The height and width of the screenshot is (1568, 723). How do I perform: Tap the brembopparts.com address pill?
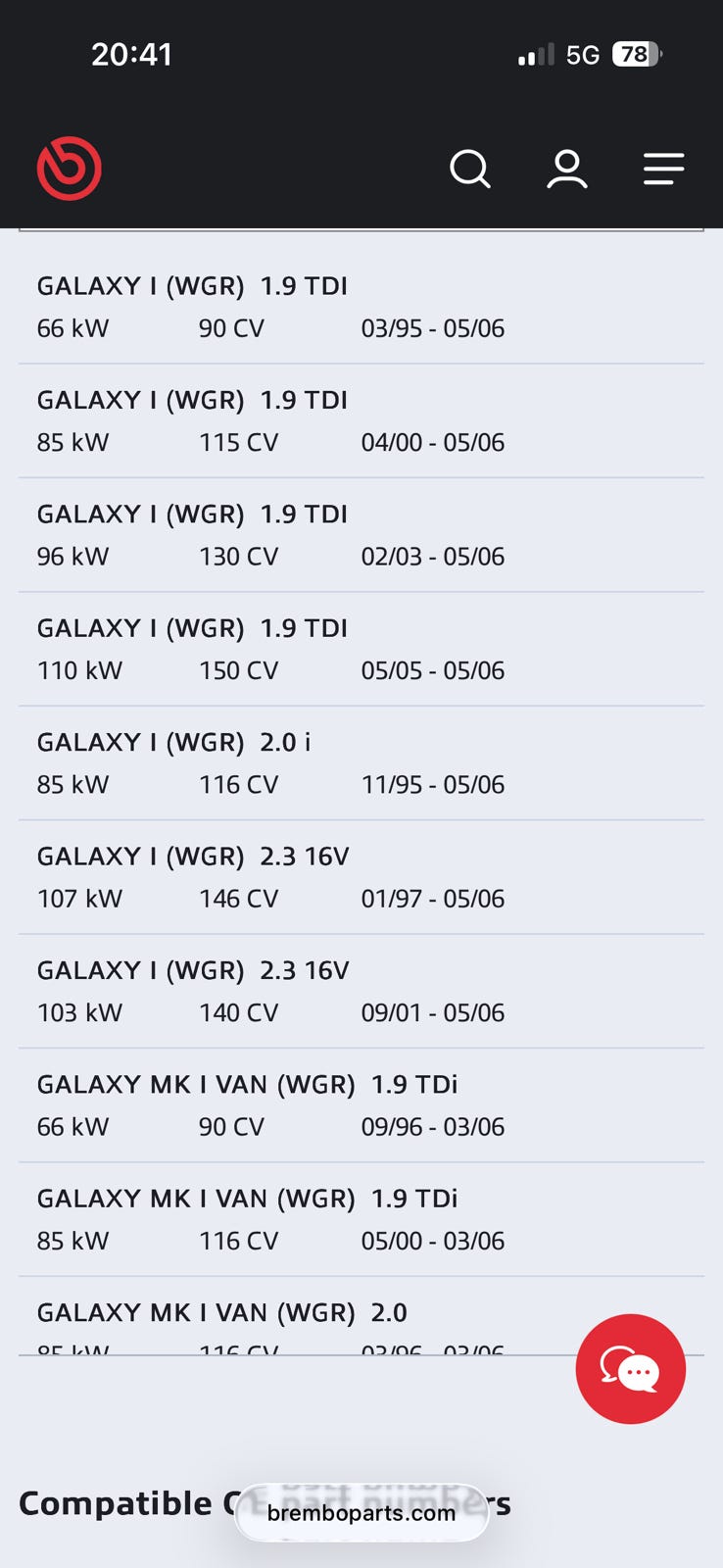(361, 1512)
